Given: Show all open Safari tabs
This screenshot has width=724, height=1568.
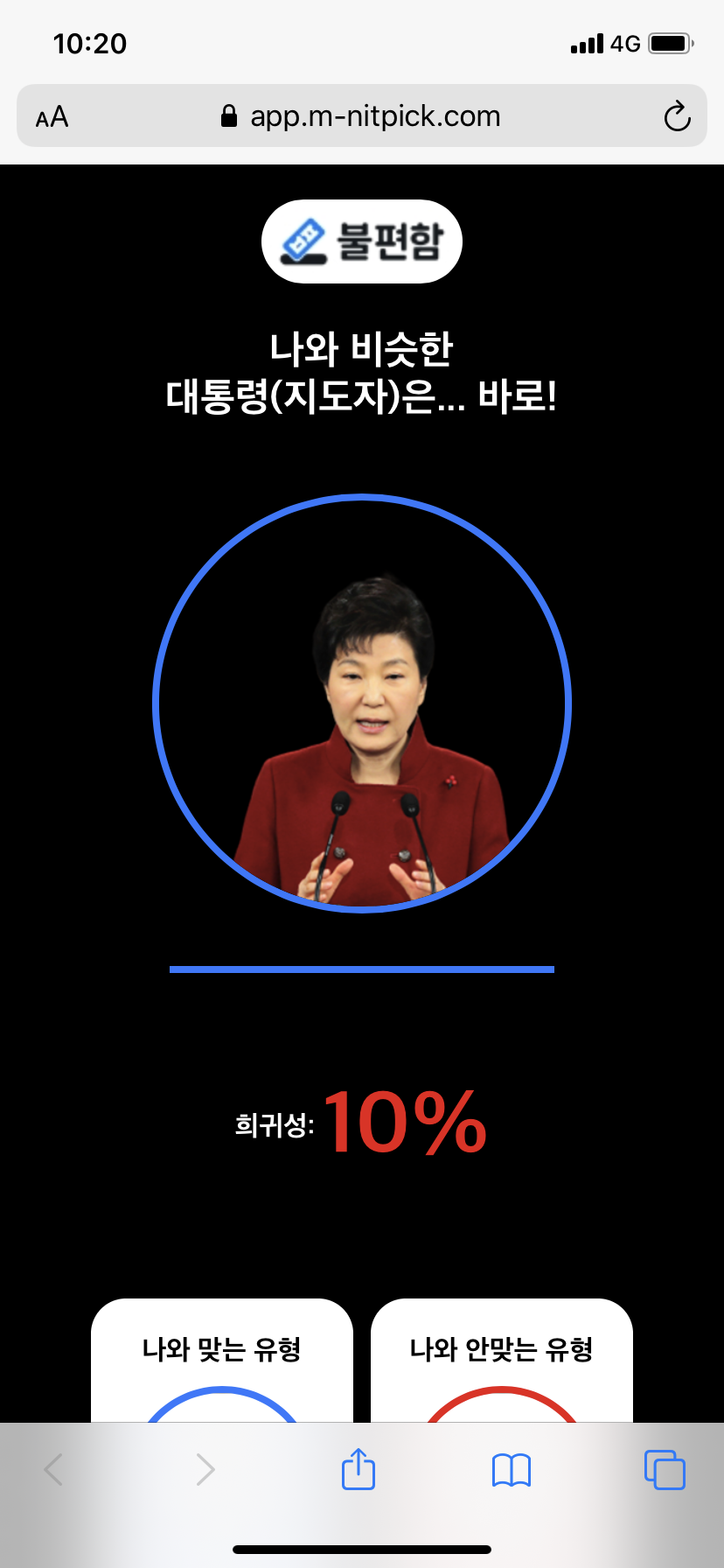Looking at the screenshot, I should 665,1469.
